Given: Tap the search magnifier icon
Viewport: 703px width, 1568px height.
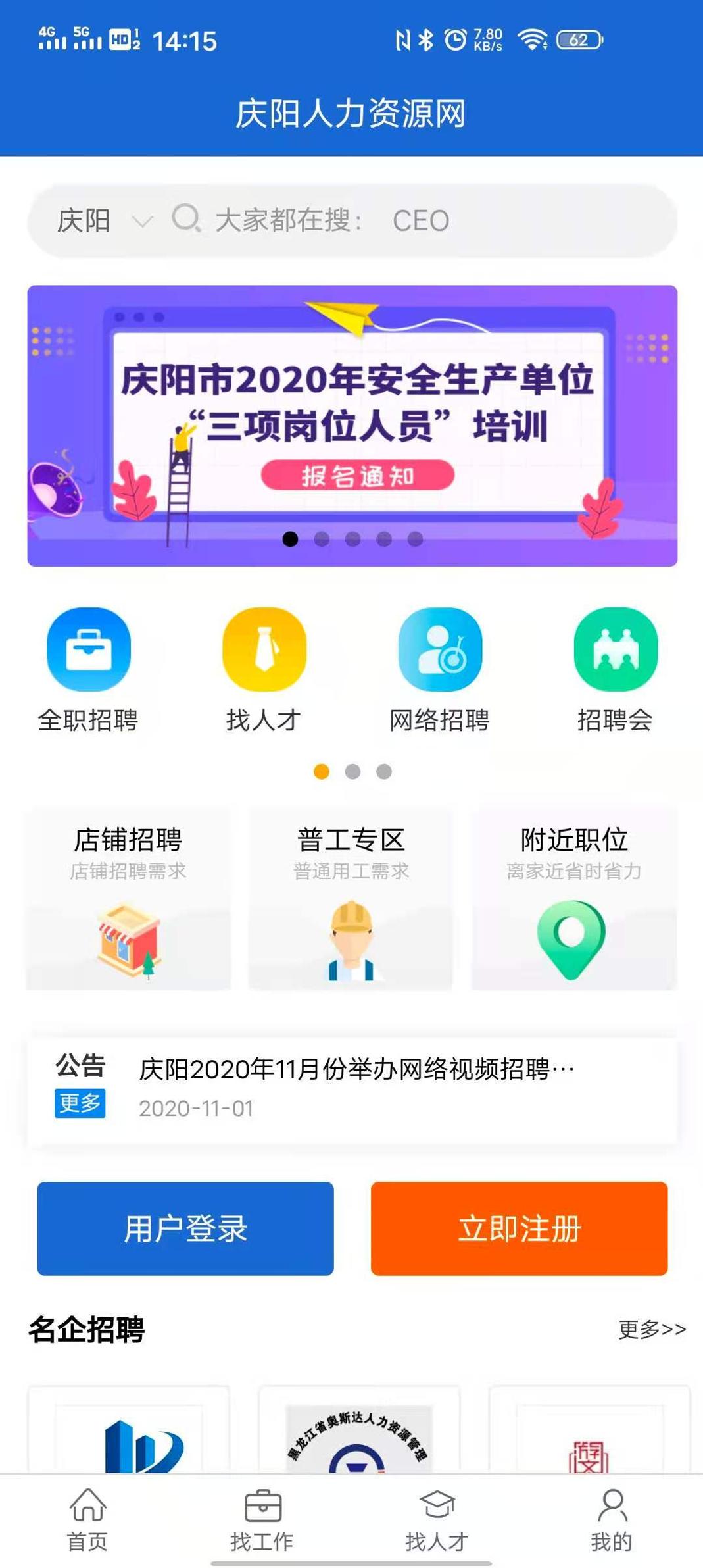Looking at the screenshot, I should click(187, 220).
